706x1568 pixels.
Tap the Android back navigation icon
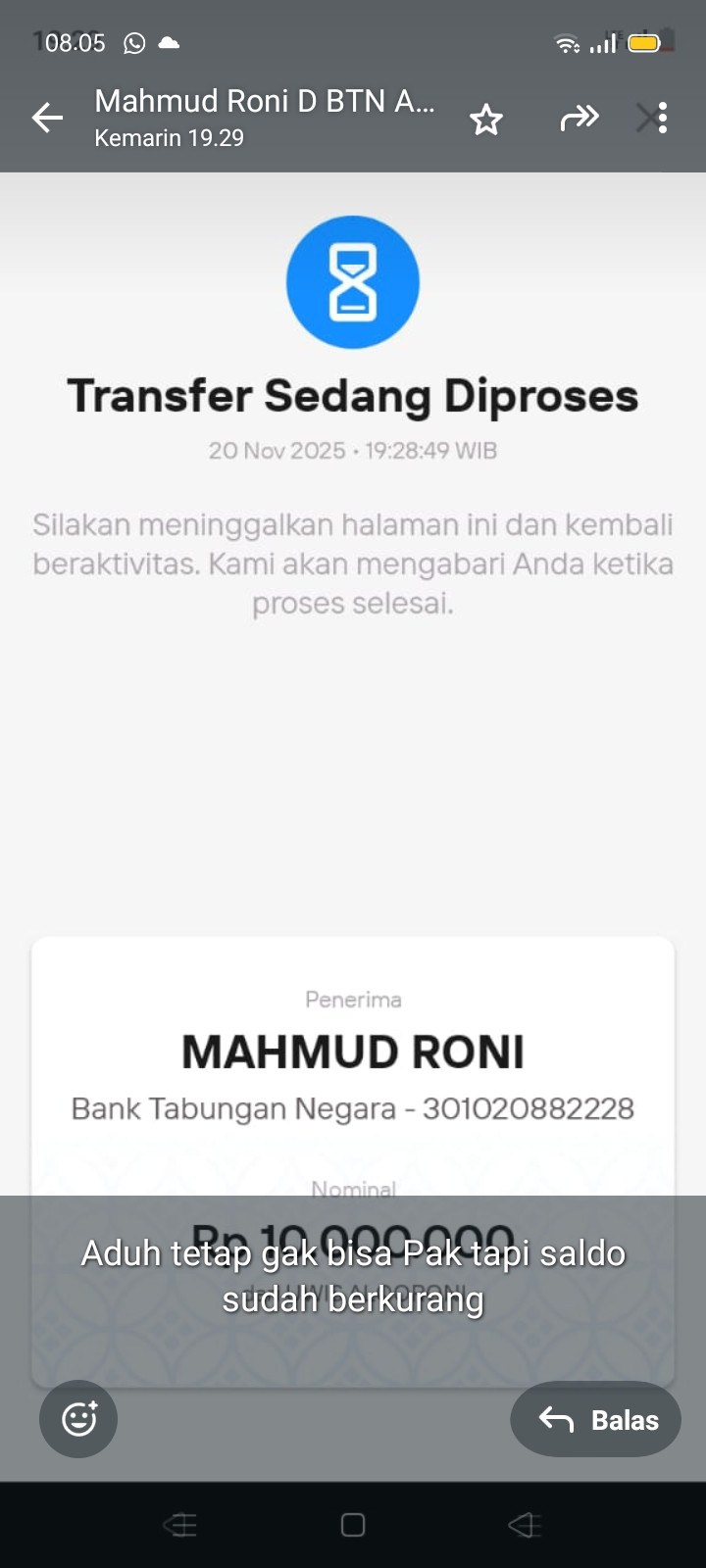tap(525, 1525)
